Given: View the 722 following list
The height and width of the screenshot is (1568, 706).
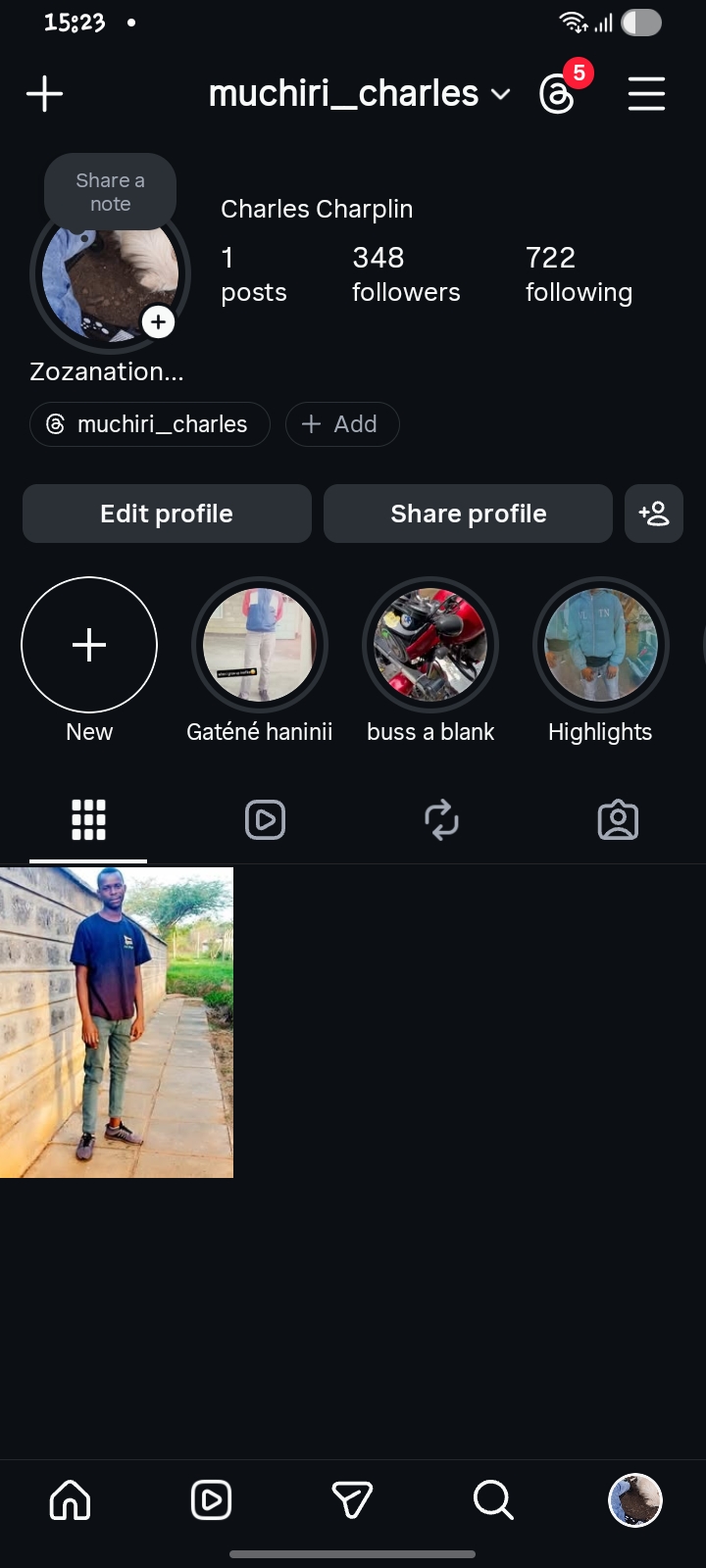Looking at the screenshot, I should click(579, 274).
